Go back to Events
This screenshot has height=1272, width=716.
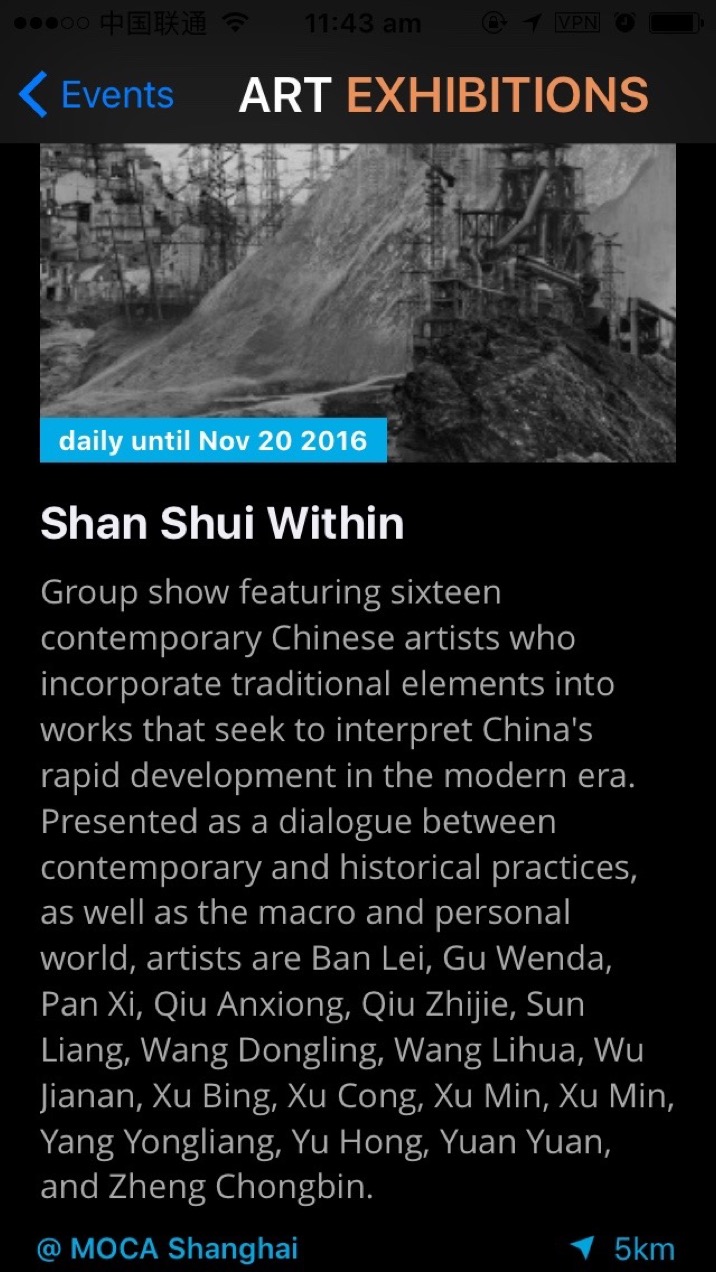click(96, 95)
